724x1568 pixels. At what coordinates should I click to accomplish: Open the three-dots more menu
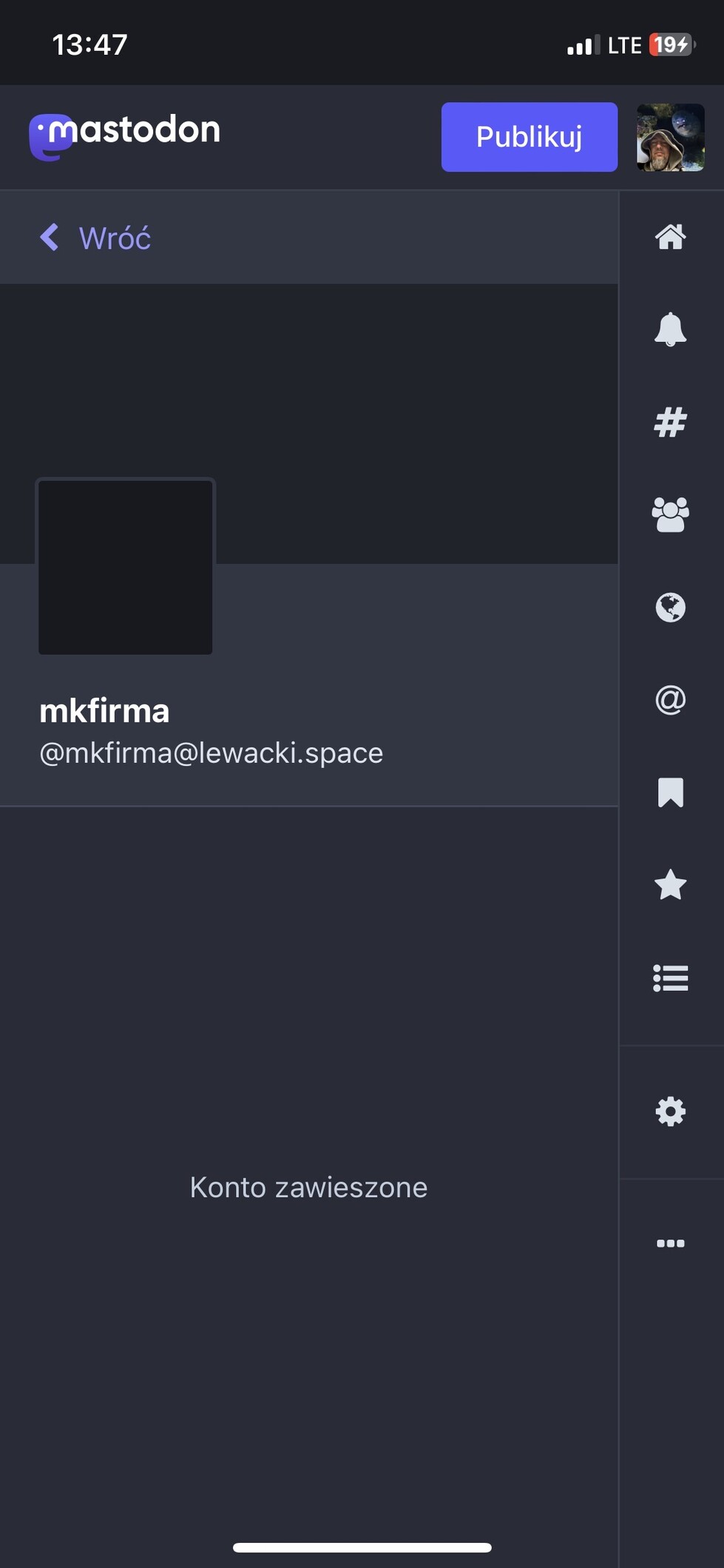[x=670, y=1243]
